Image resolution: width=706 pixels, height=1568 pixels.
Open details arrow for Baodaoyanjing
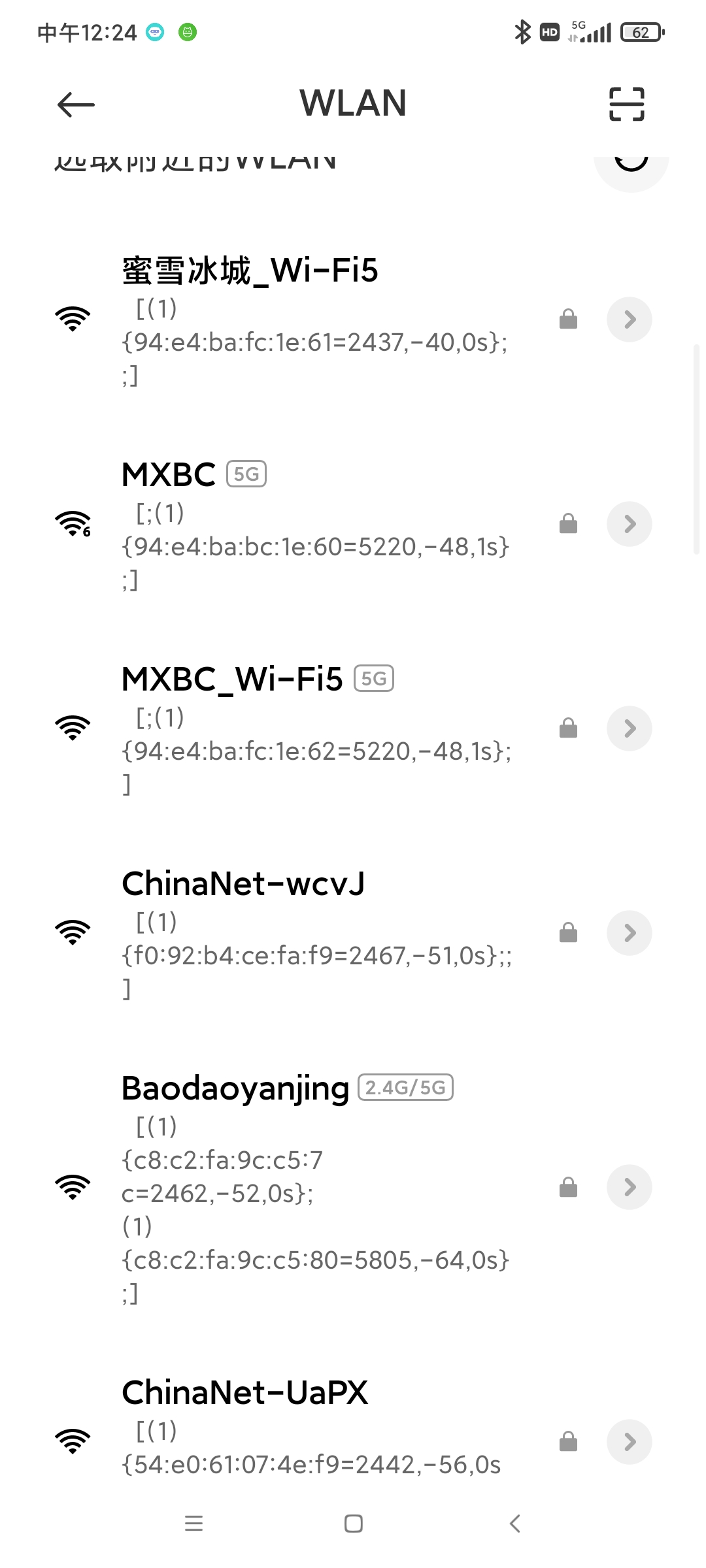point(629,1187)
